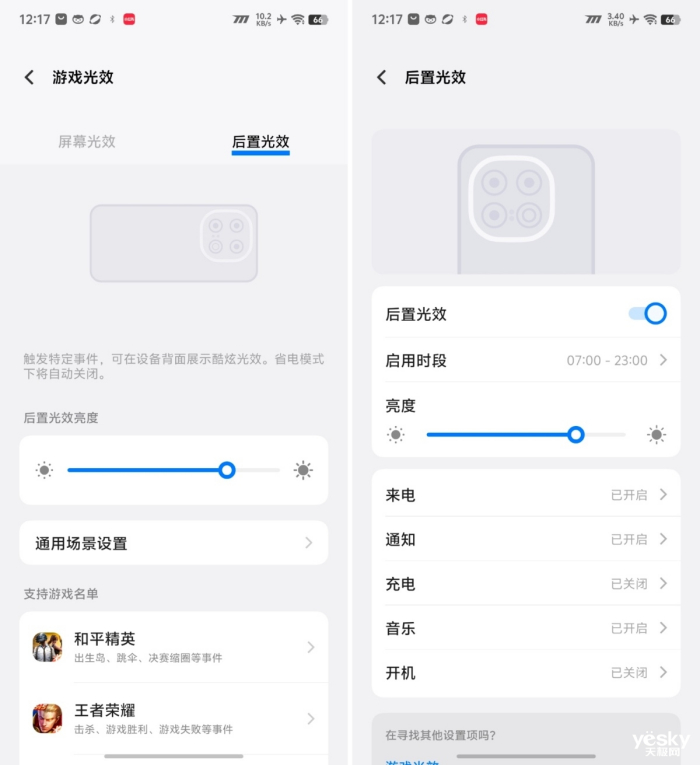Open the 通知 light effect settings

coord(525,539)
